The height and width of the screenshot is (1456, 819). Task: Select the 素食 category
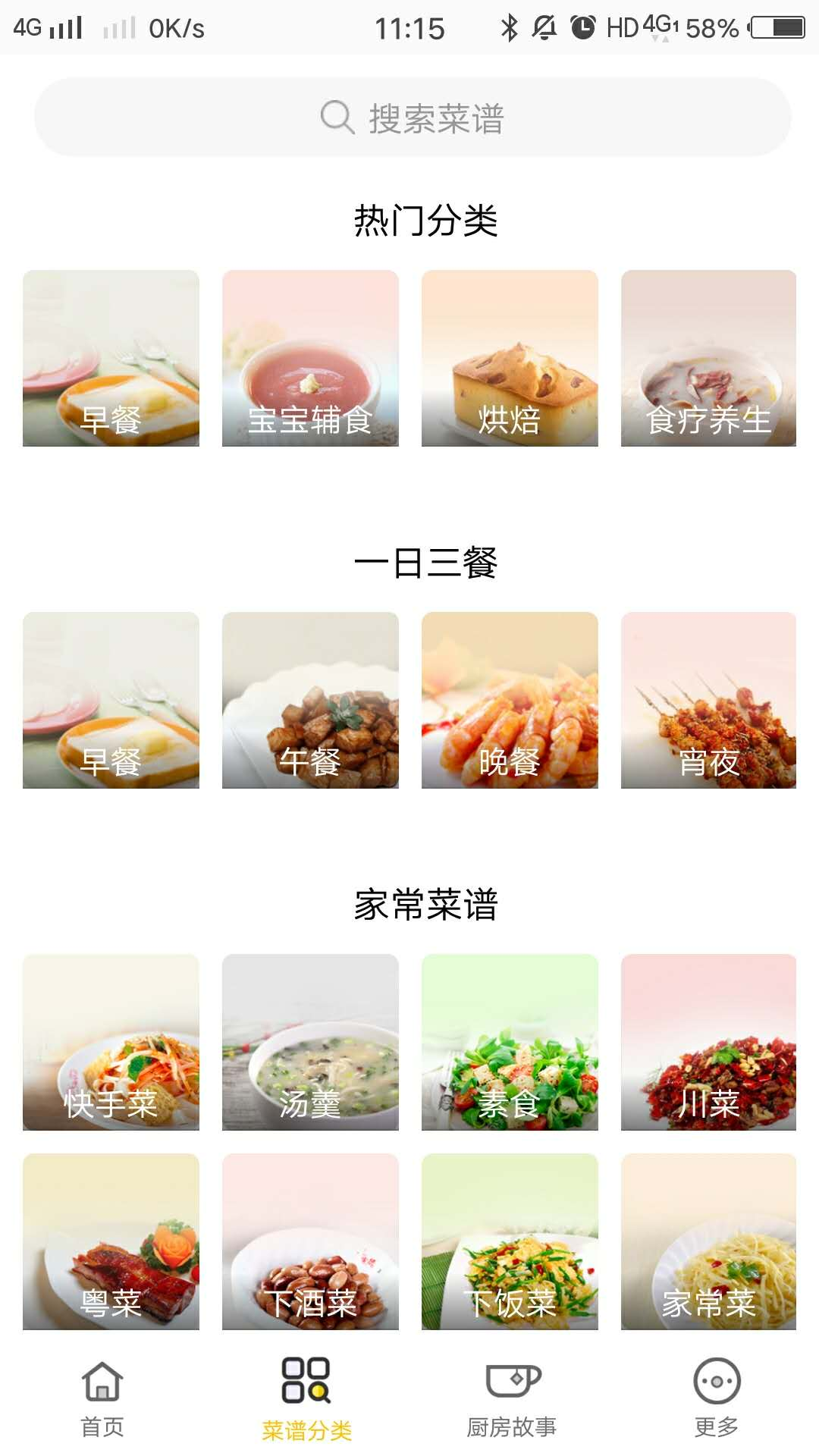(510, 1042)
